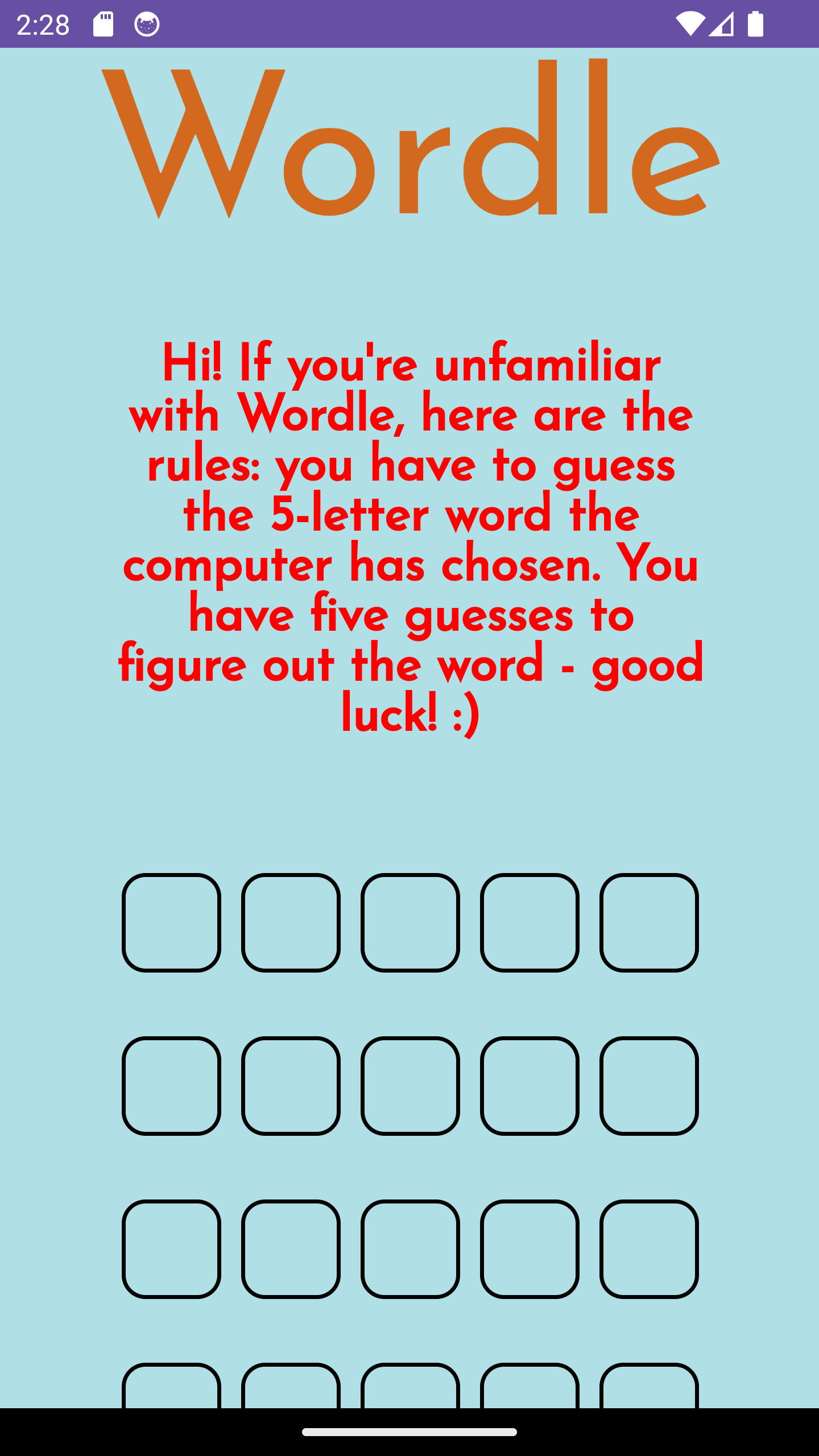
Task: Tap the fourth letter box of row one
Action: pos(530,923)
